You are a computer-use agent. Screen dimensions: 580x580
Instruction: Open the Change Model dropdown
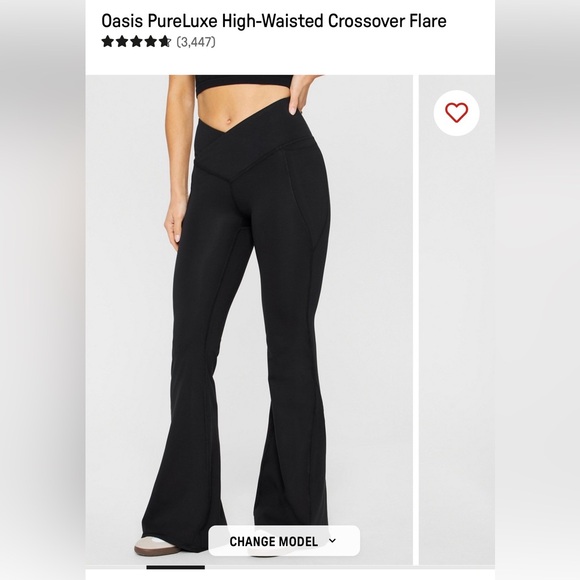click(x=284, y=541)
